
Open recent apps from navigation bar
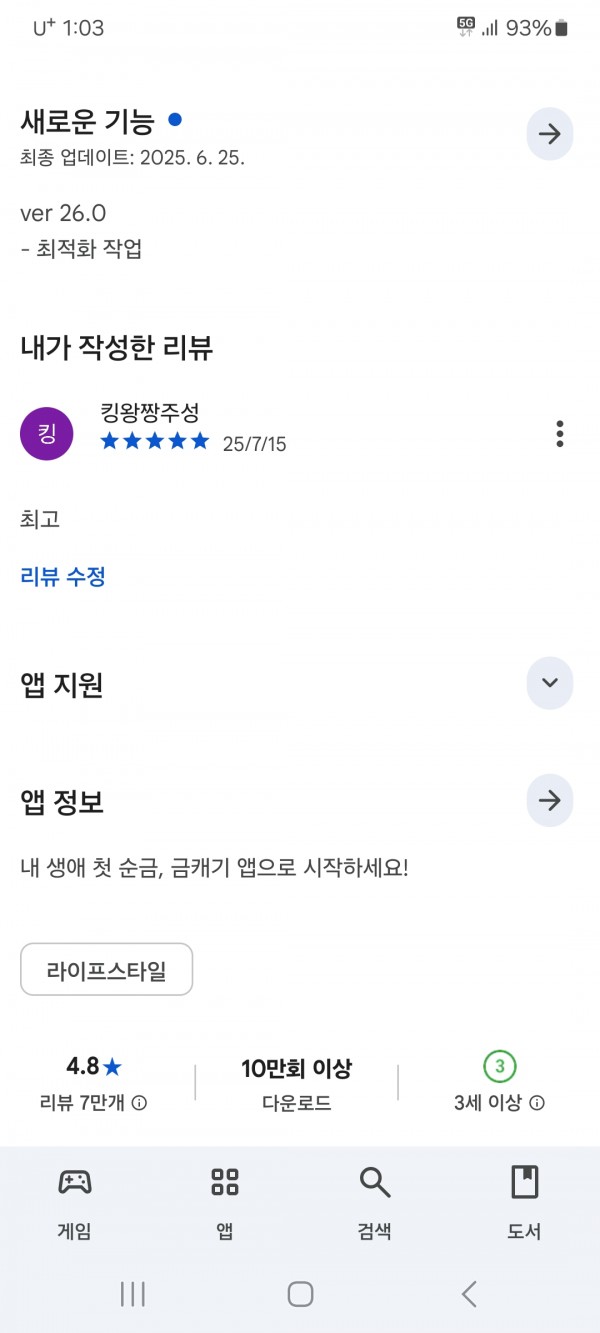pos(132,1294)
